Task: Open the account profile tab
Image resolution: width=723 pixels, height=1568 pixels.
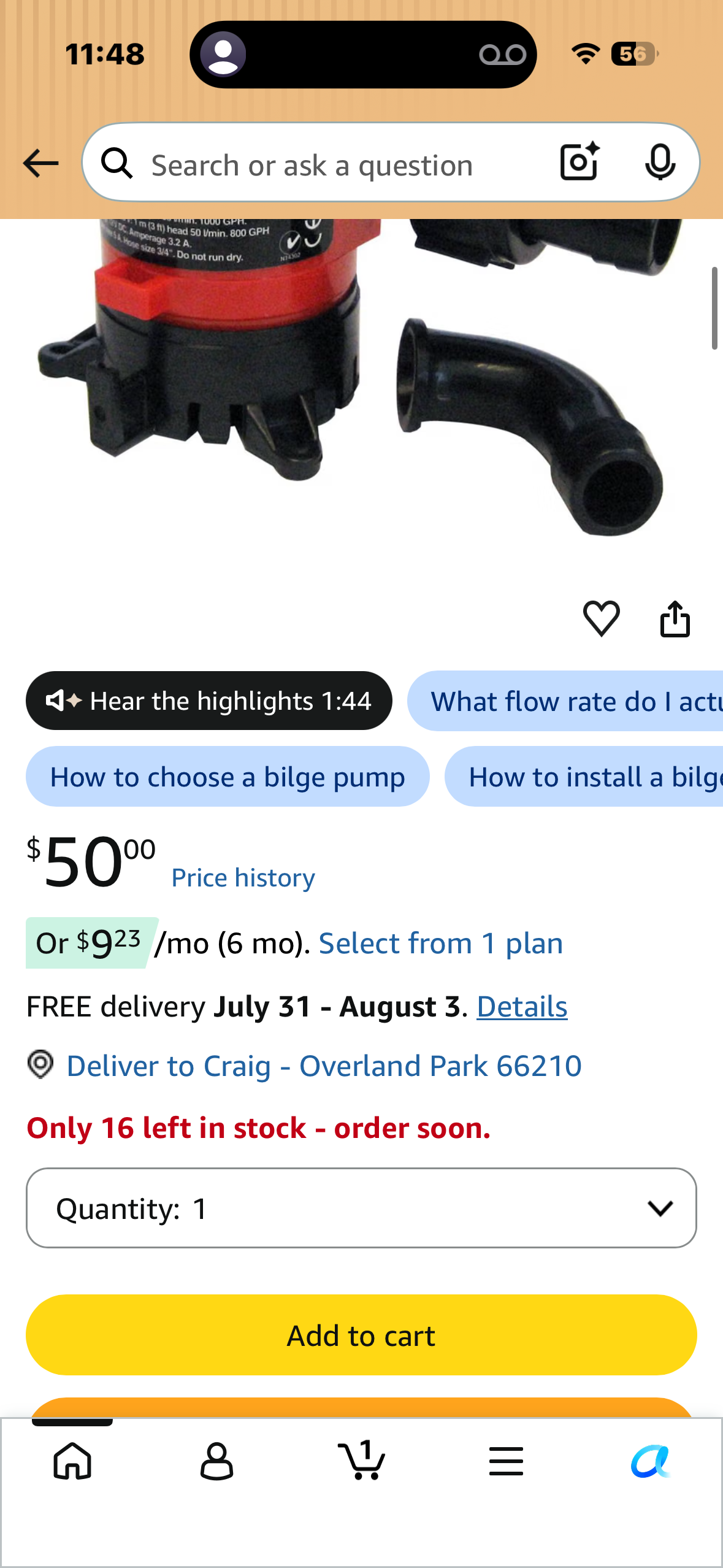Action: coord(217,1461)
